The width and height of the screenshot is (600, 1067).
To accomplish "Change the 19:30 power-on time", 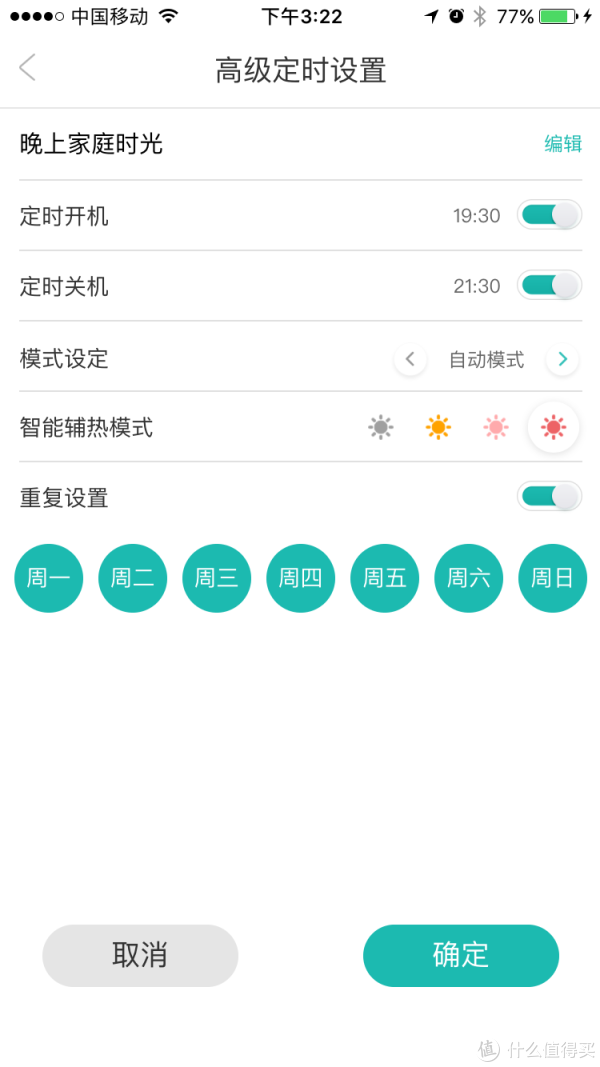I will pos(477,216).
